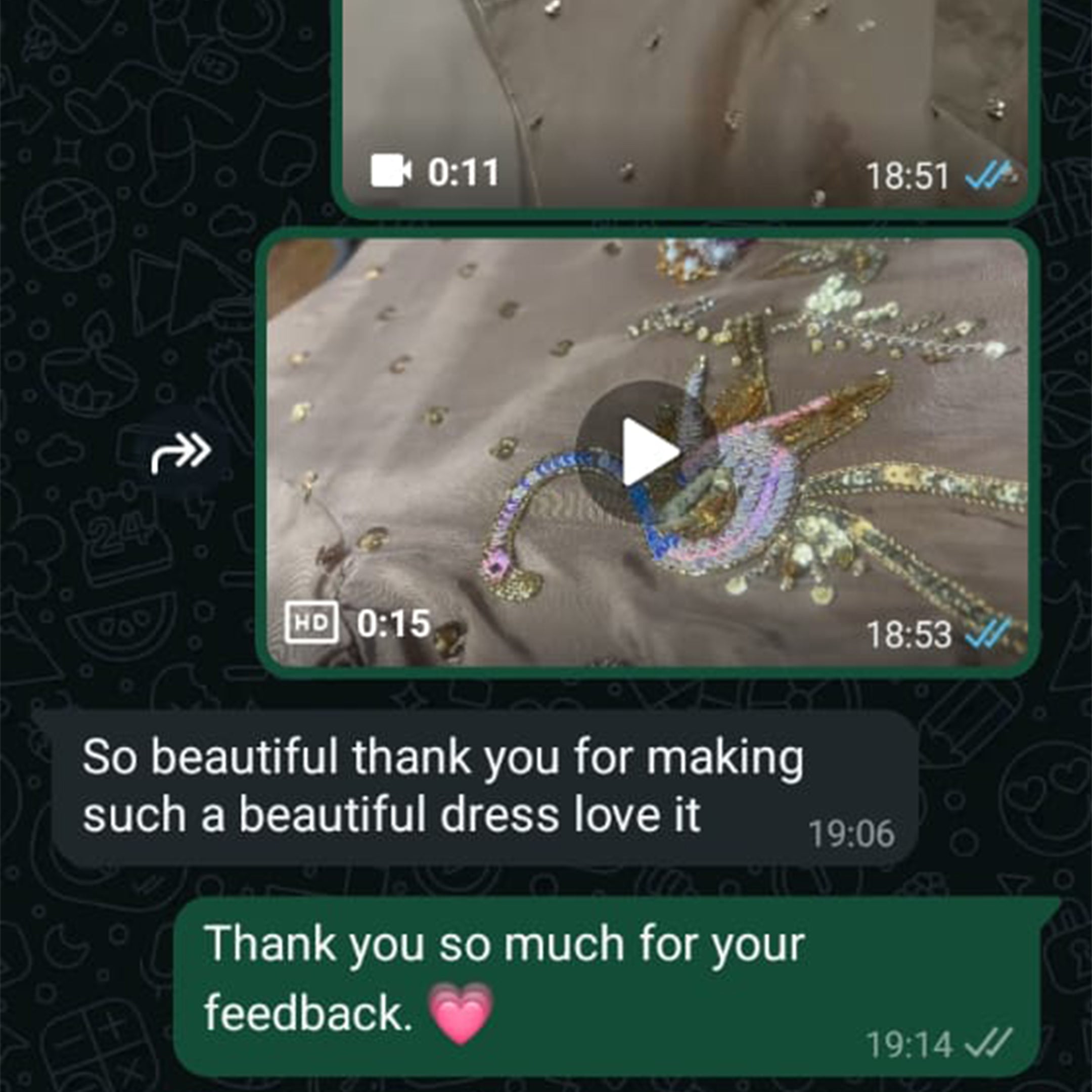Open the 0:11 video sent at 18:51
Screen dimensions: 1092x1092
pos(684,96)
